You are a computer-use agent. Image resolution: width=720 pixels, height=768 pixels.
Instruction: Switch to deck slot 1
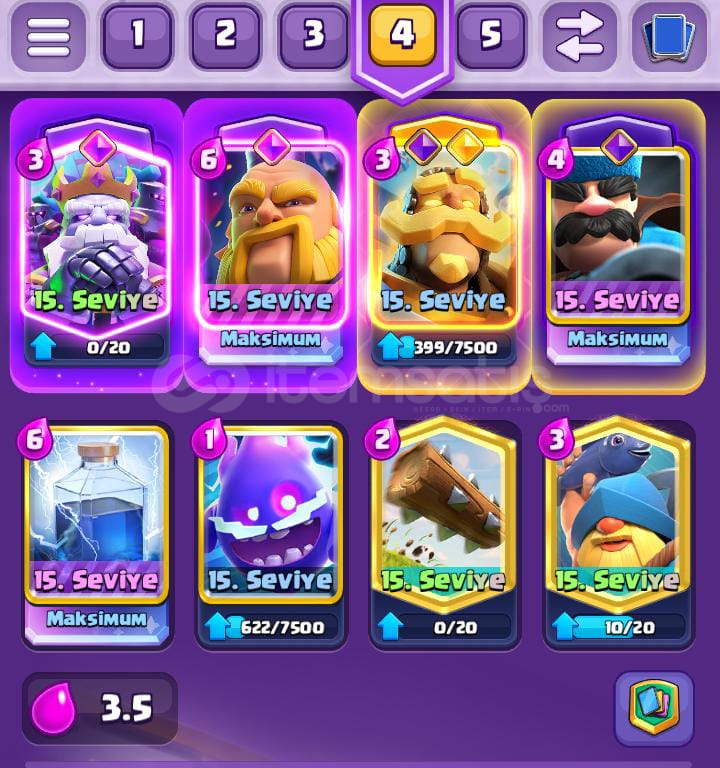(x=137, y=37)
